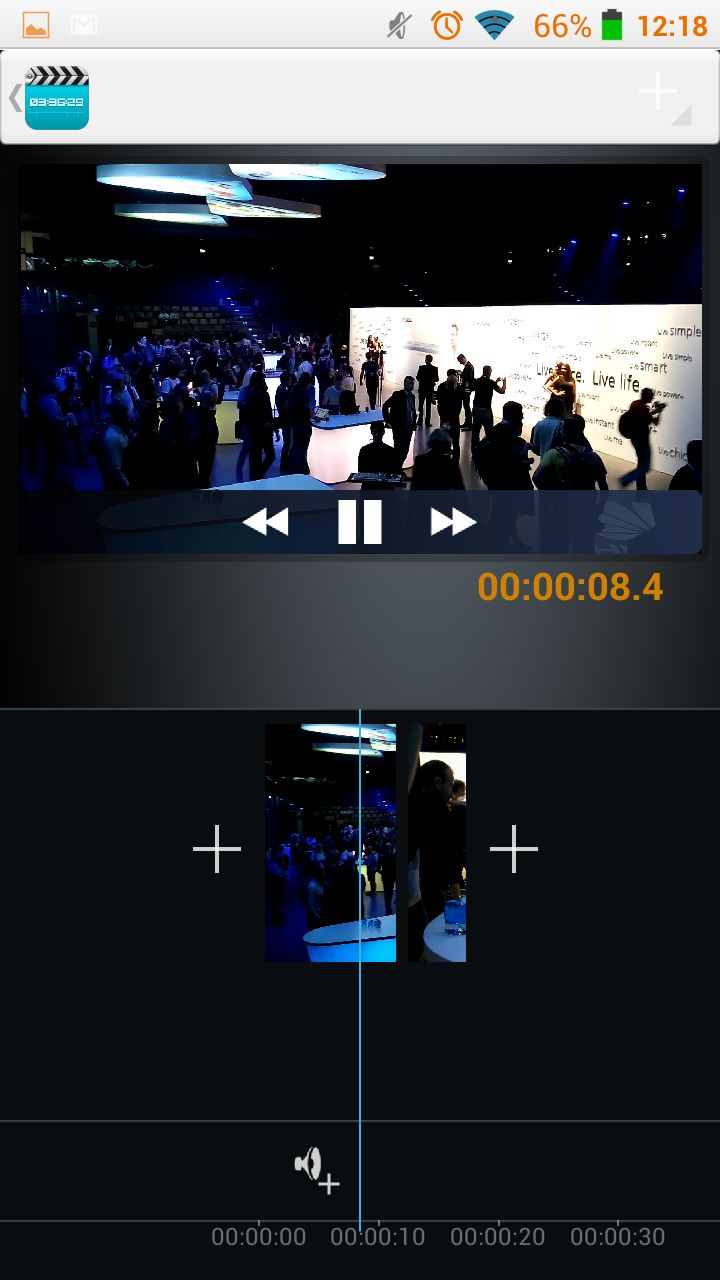Select the blue-lit hall clip on the timeline

click(x=330, y=843)
